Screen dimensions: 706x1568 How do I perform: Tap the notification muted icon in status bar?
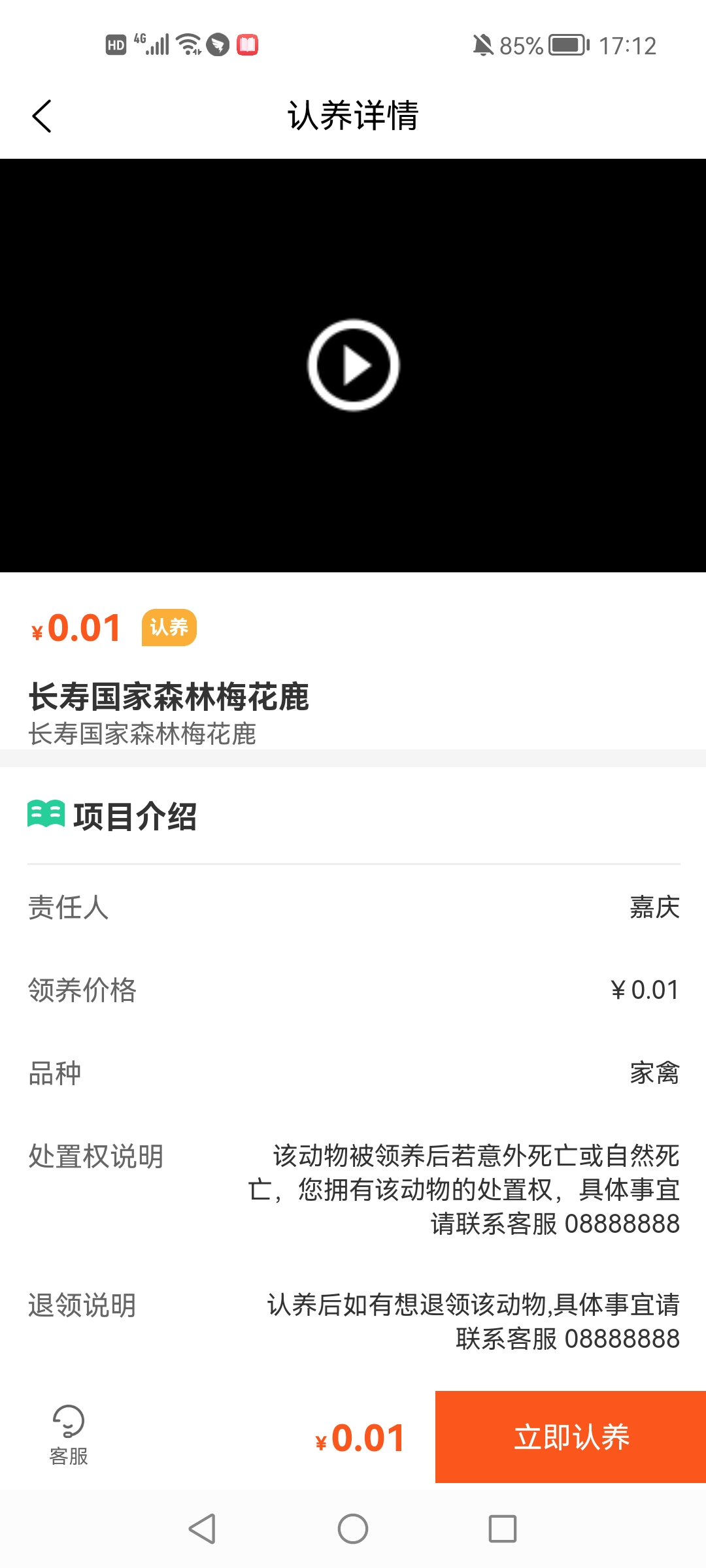click(x=482, y=44)
